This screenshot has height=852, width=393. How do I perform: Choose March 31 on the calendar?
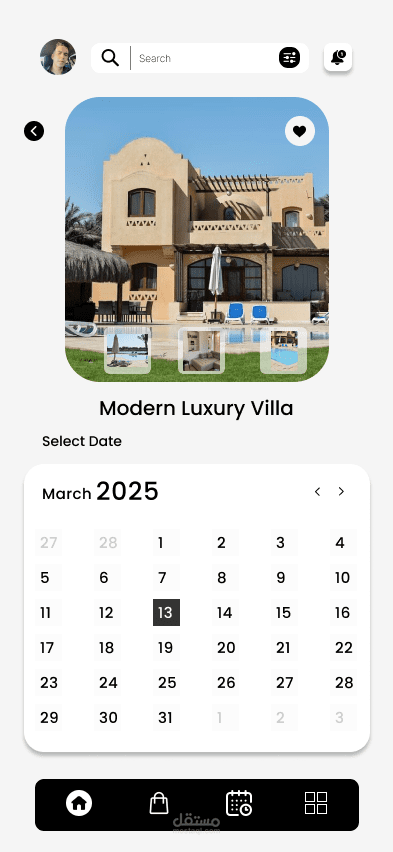click(x=166, y=718)
